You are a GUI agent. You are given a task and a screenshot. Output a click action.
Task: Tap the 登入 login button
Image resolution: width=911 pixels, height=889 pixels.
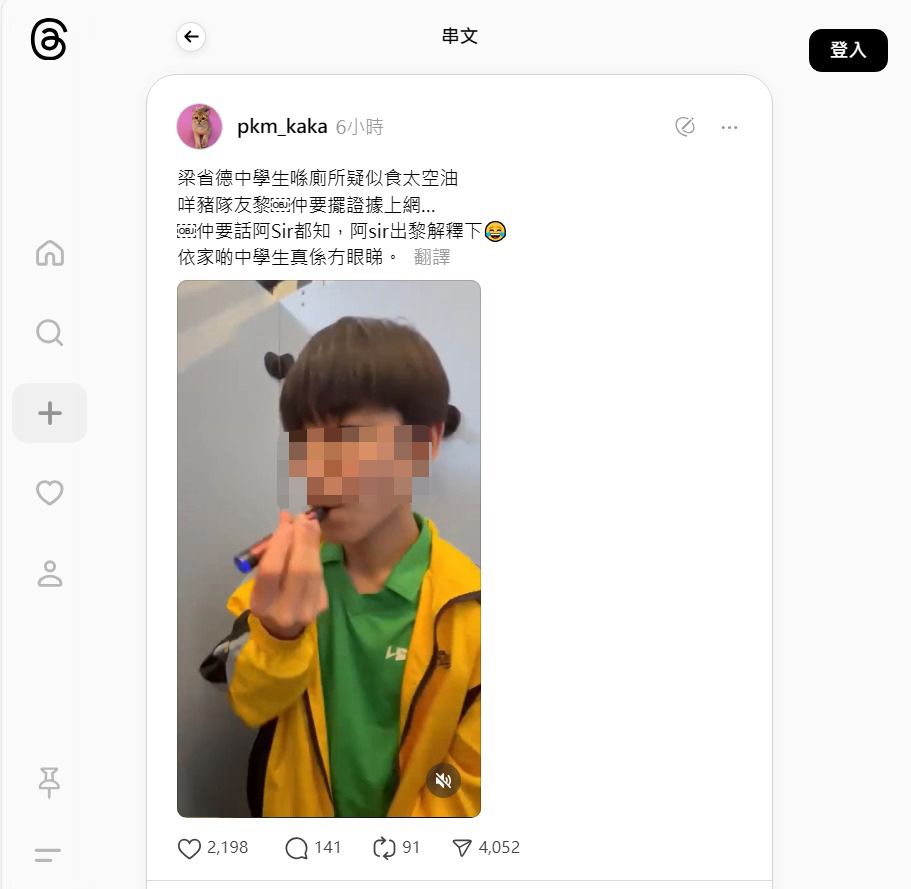pyautogui.click(x=848, y=50)
